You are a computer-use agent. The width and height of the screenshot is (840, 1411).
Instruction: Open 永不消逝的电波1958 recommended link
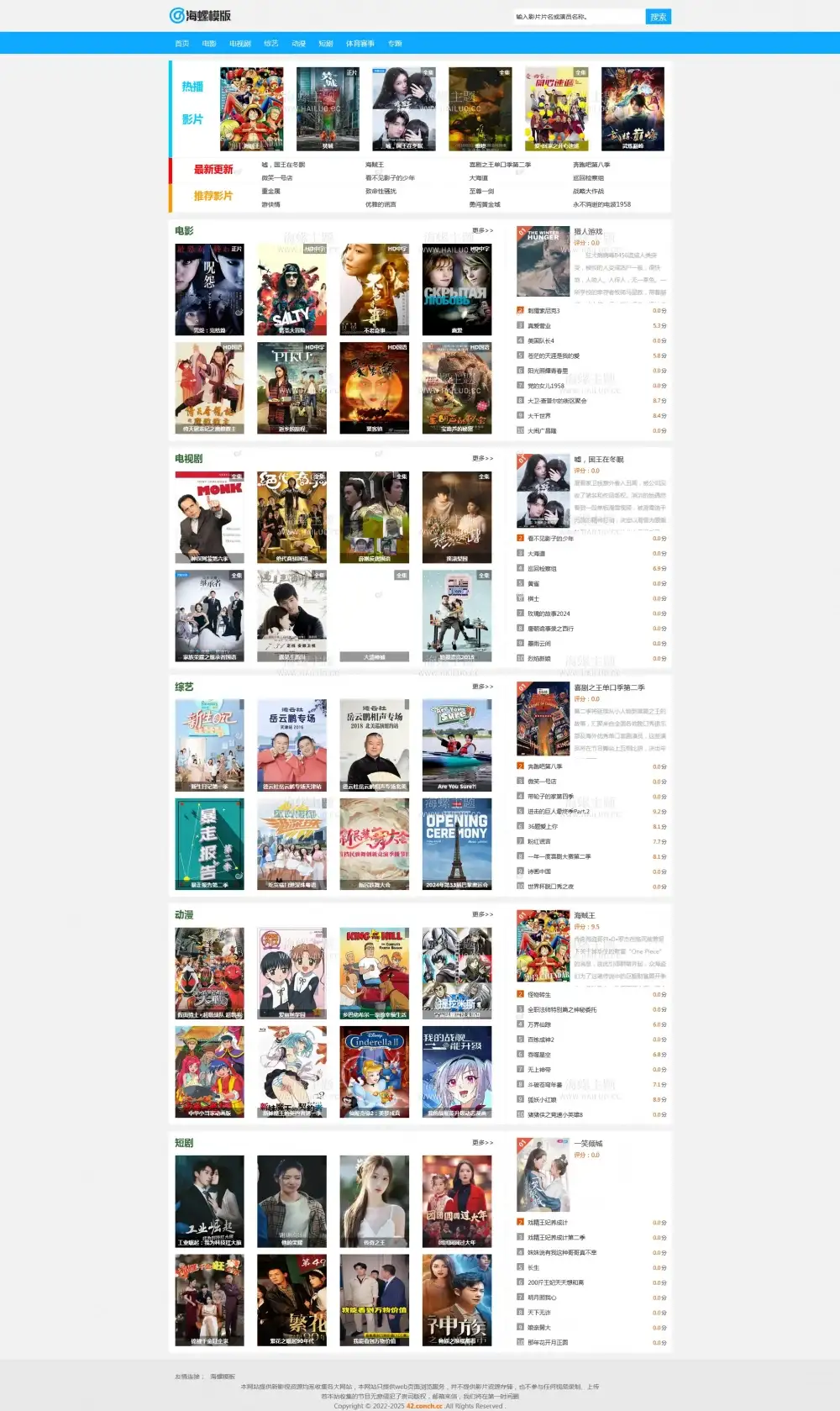(601, 204)
